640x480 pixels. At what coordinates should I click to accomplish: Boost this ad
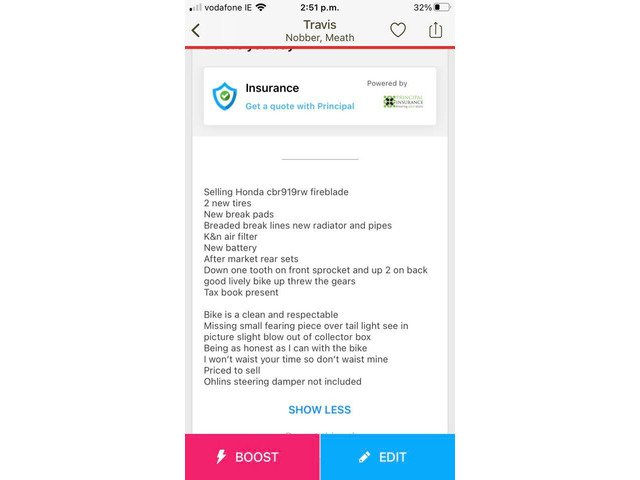pyautogui.click(x=252, y=457)
